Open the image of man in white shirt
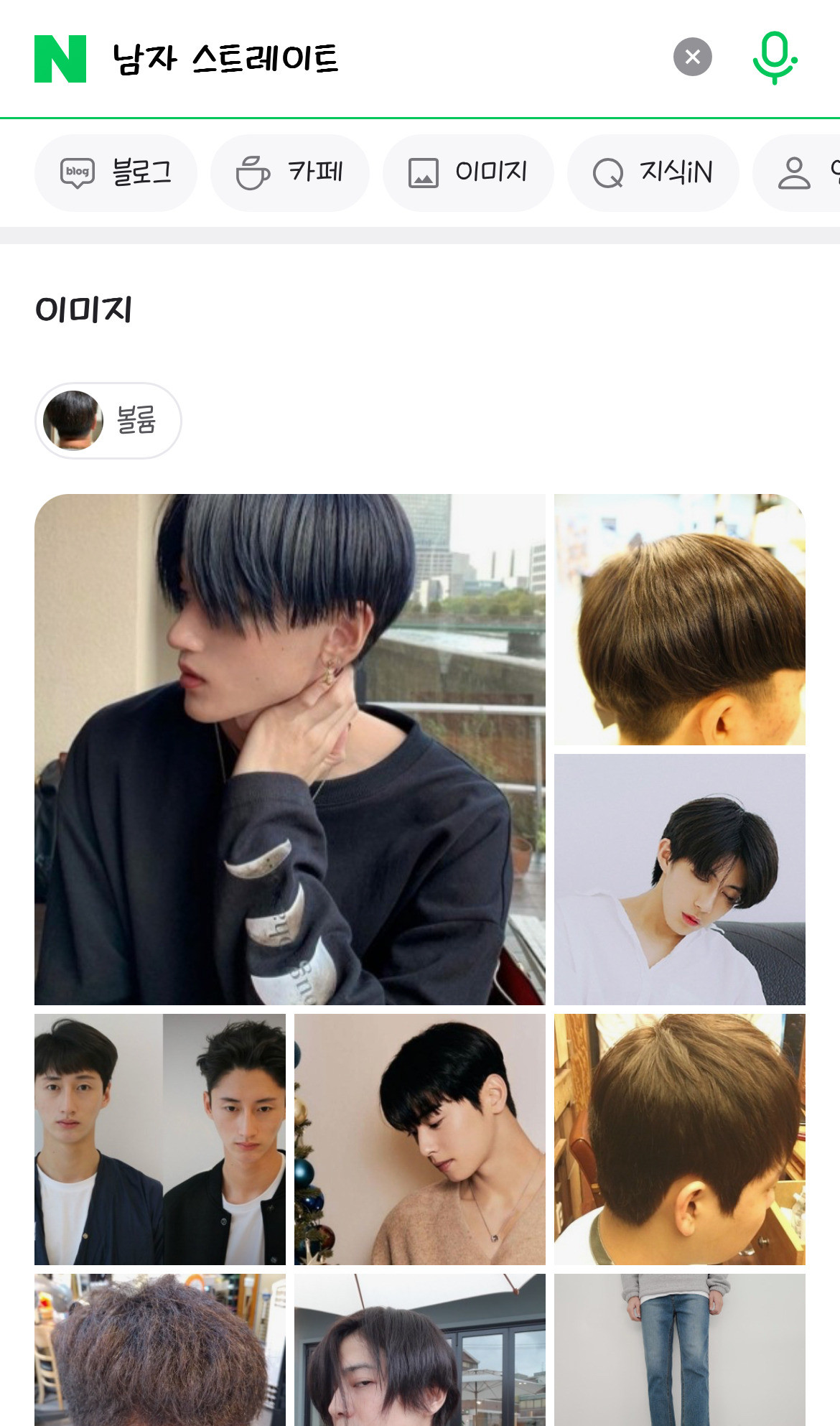 (x=679, y=879)
